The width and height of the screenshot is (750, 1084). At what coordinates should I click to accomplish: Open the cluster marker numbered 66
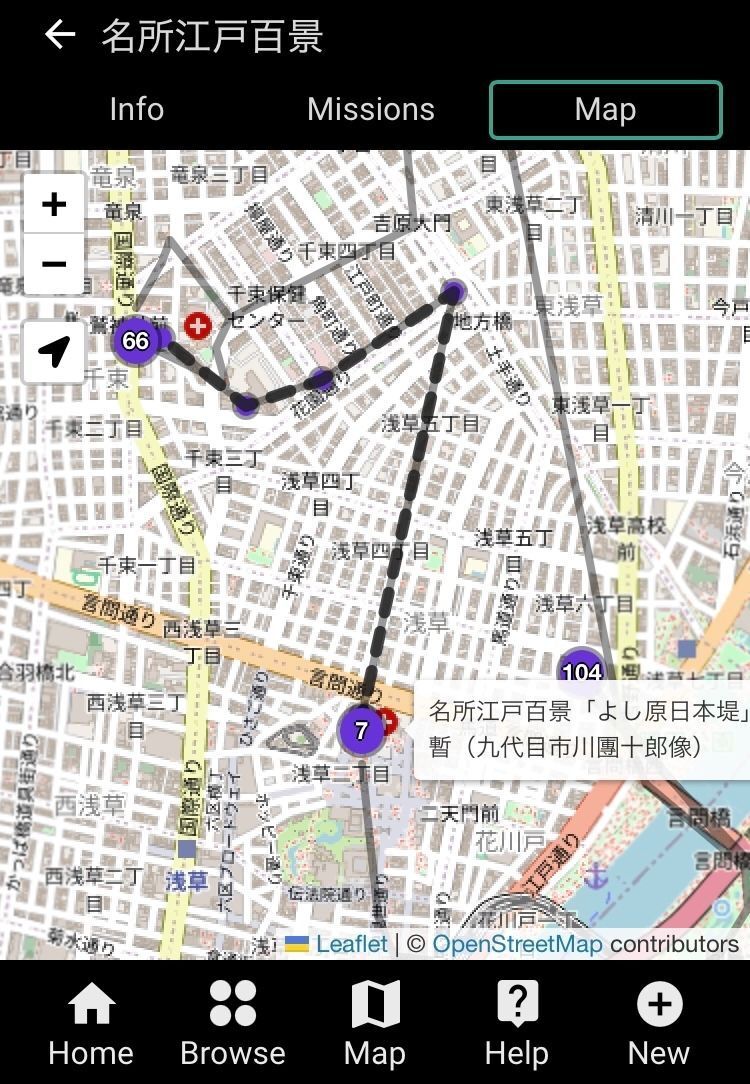pos(135,341)
